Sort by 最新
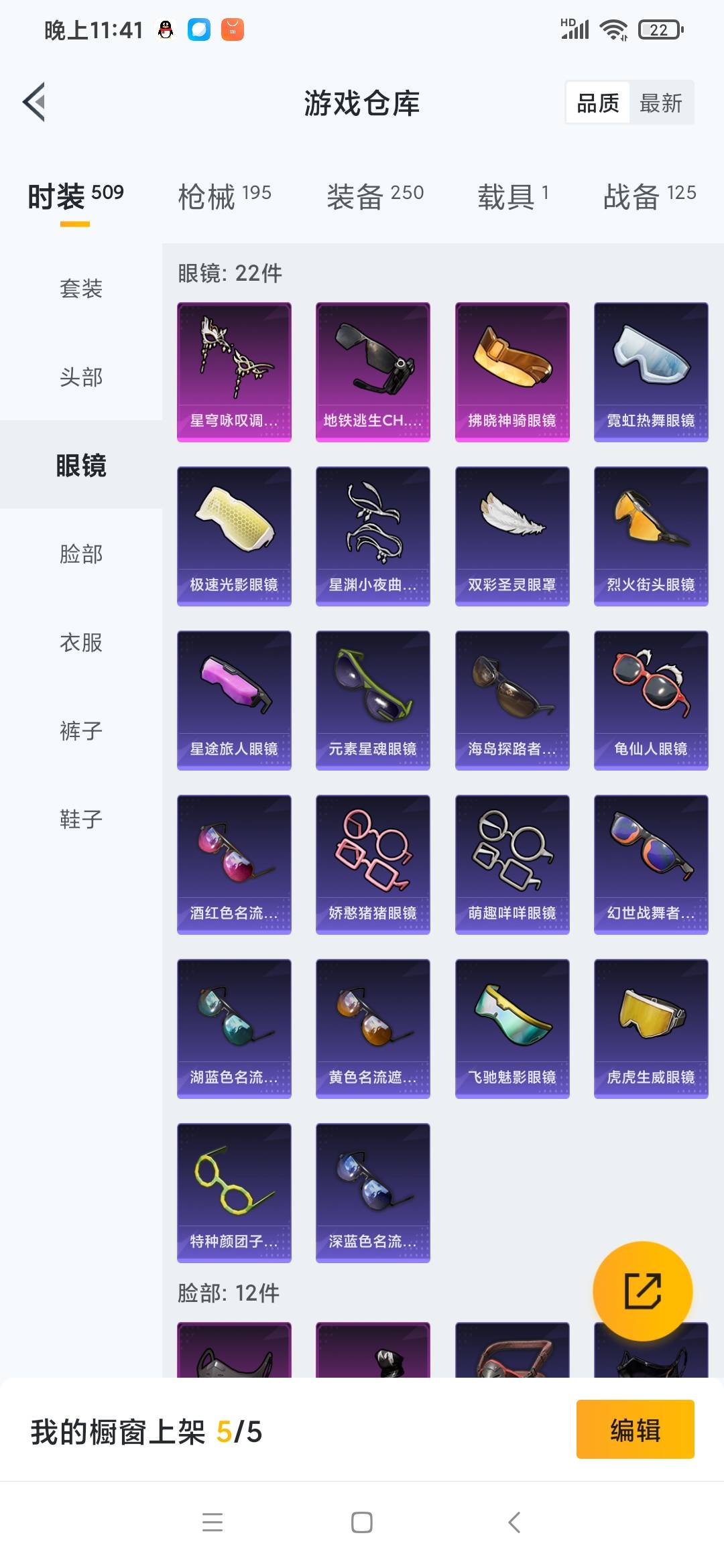Screen dimensions: 724x1568 [x=660, y=103]
